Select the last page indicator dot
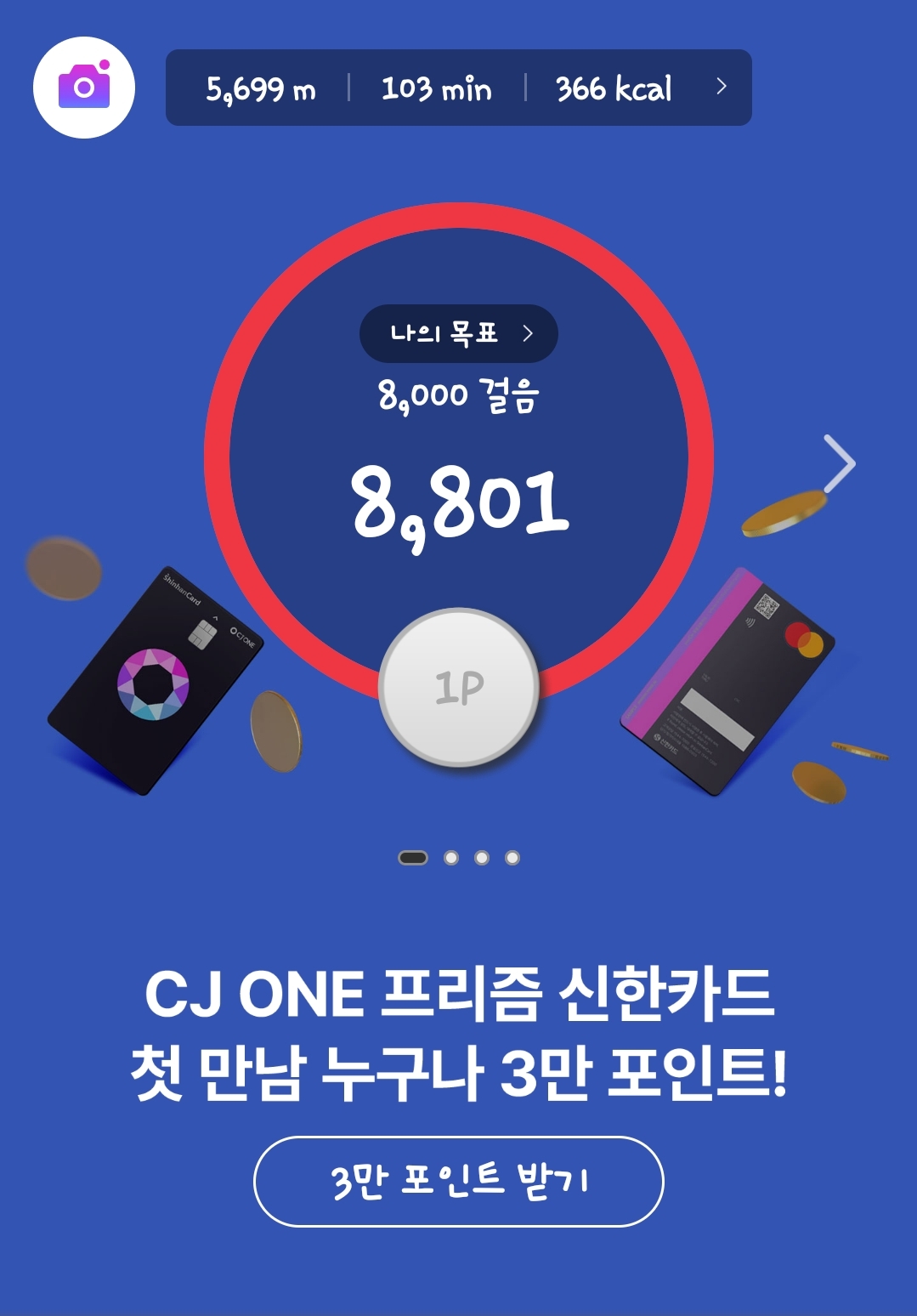 [x=512, y=858]
